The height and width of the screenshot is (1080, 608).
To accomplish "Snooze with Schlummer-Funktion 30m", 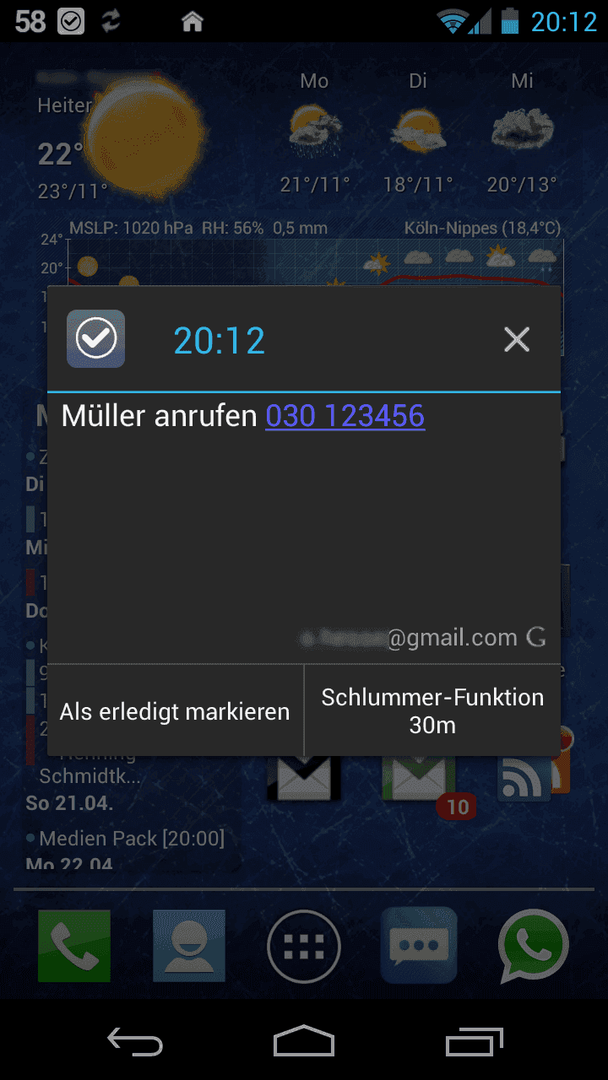I will tap(432, 711).
